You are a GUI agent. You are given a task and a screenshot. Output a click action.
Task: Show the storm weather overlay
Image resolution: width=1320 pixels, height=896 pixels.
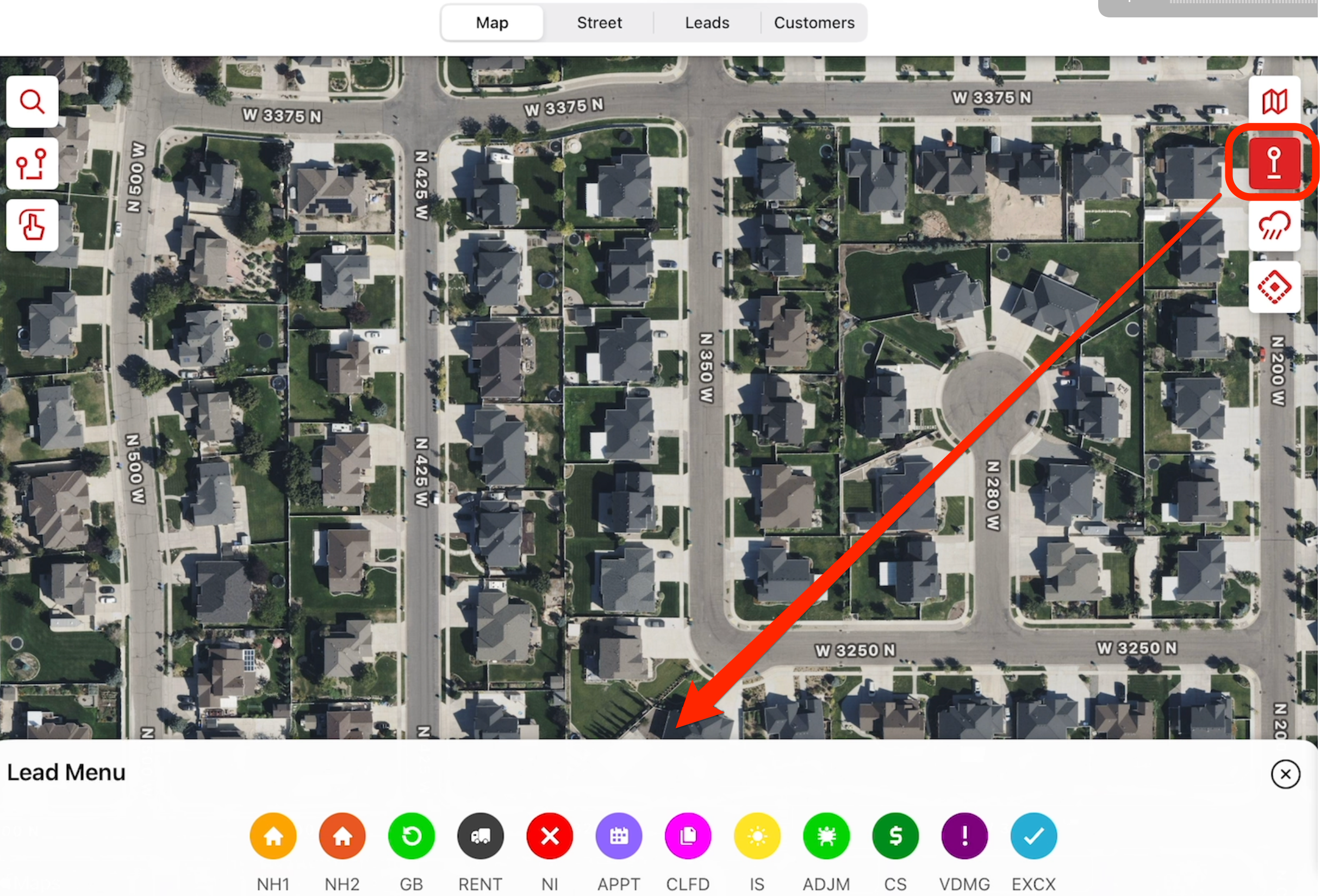[x=1274, y=225]
